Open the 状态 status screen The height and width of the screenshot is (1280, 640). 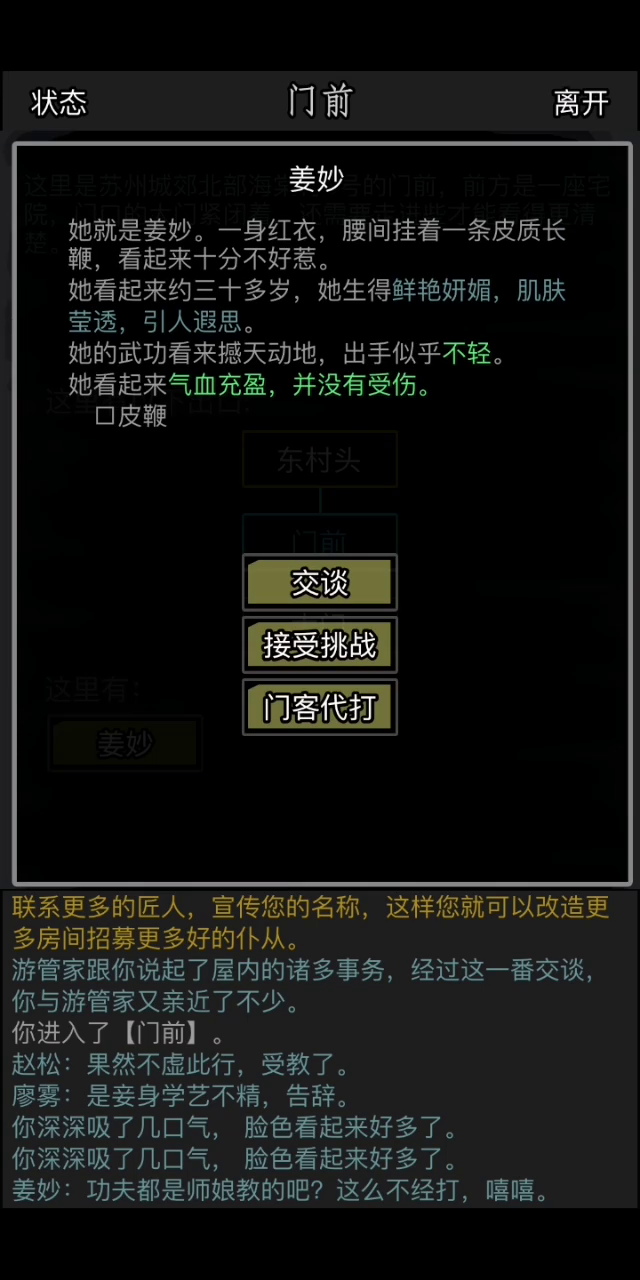pyautogui.click(x=59, y=102)
